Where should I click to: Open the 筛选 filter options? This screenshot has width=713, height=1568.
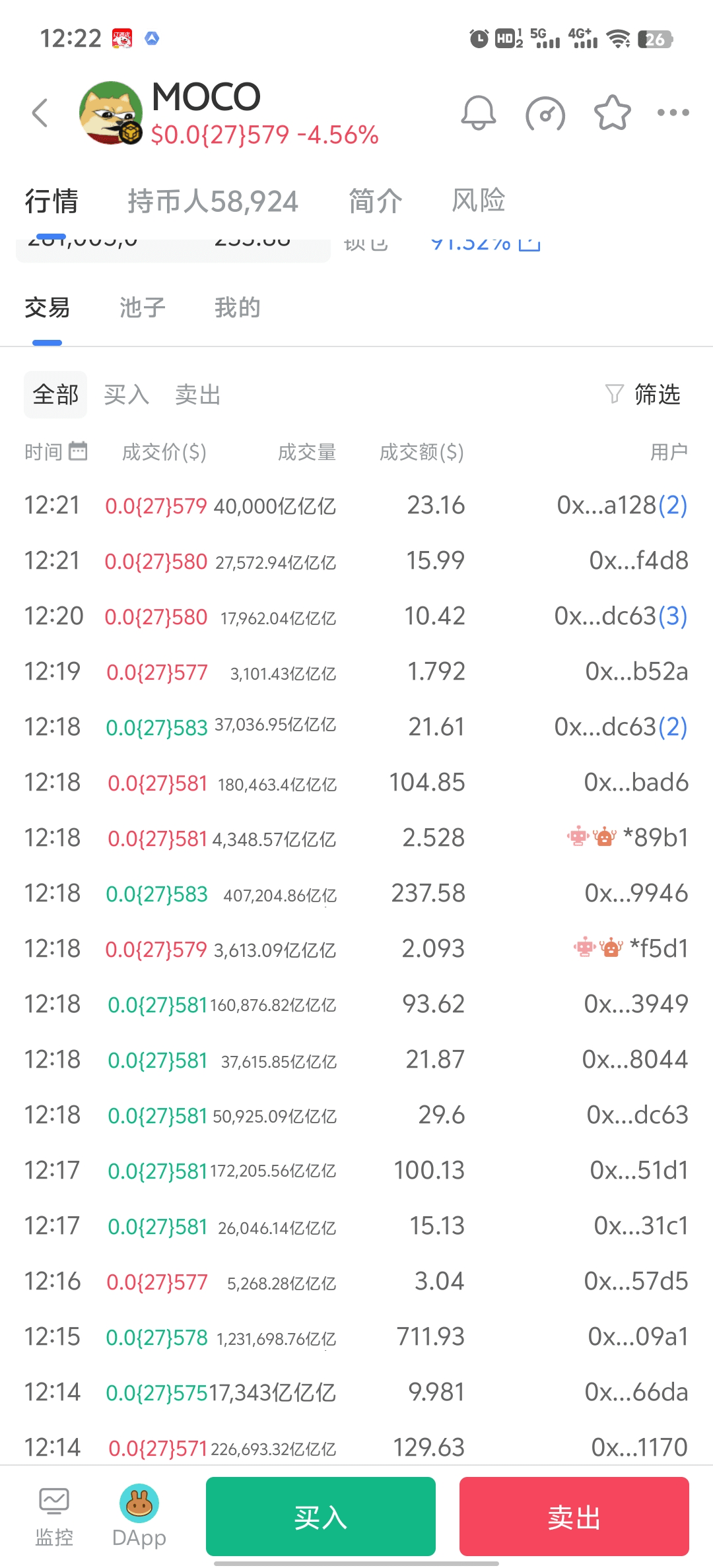(x=643, y=394)
